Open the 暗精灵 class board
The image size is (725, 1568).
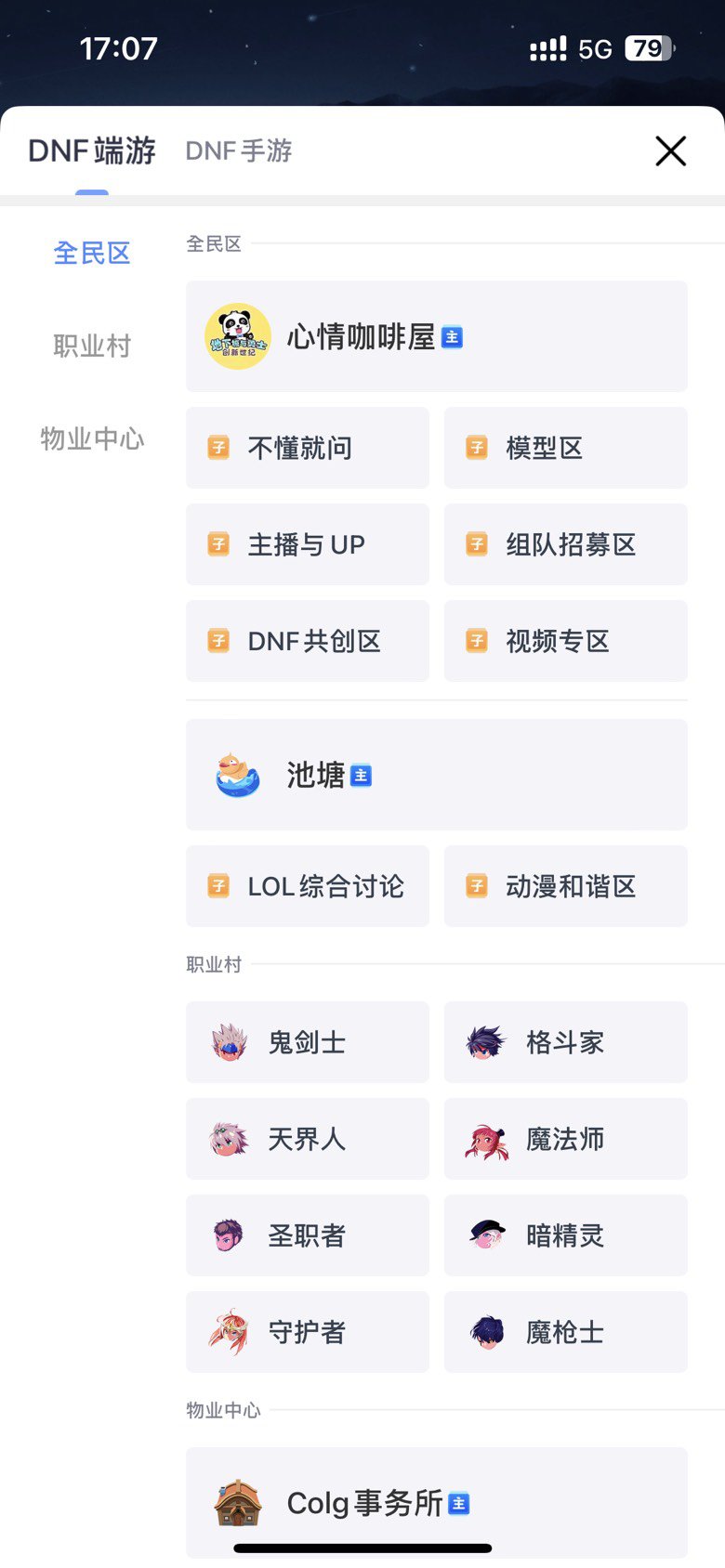pos(566,1235)
